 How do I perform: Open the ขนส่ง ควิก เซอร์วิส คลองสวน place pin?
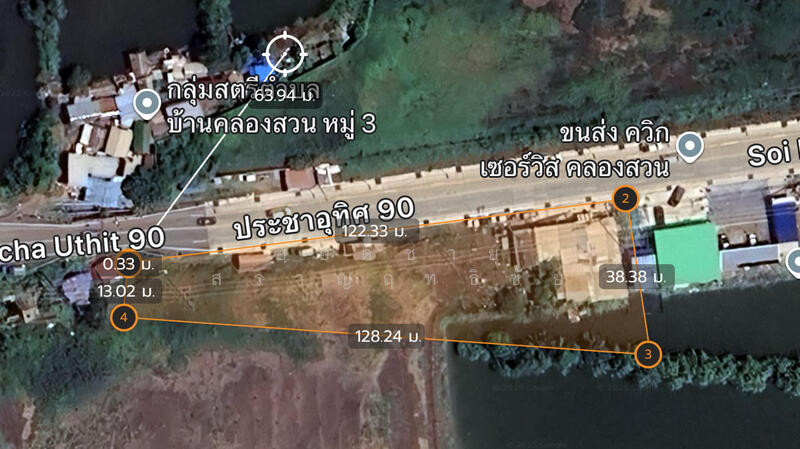pos(689,148)
